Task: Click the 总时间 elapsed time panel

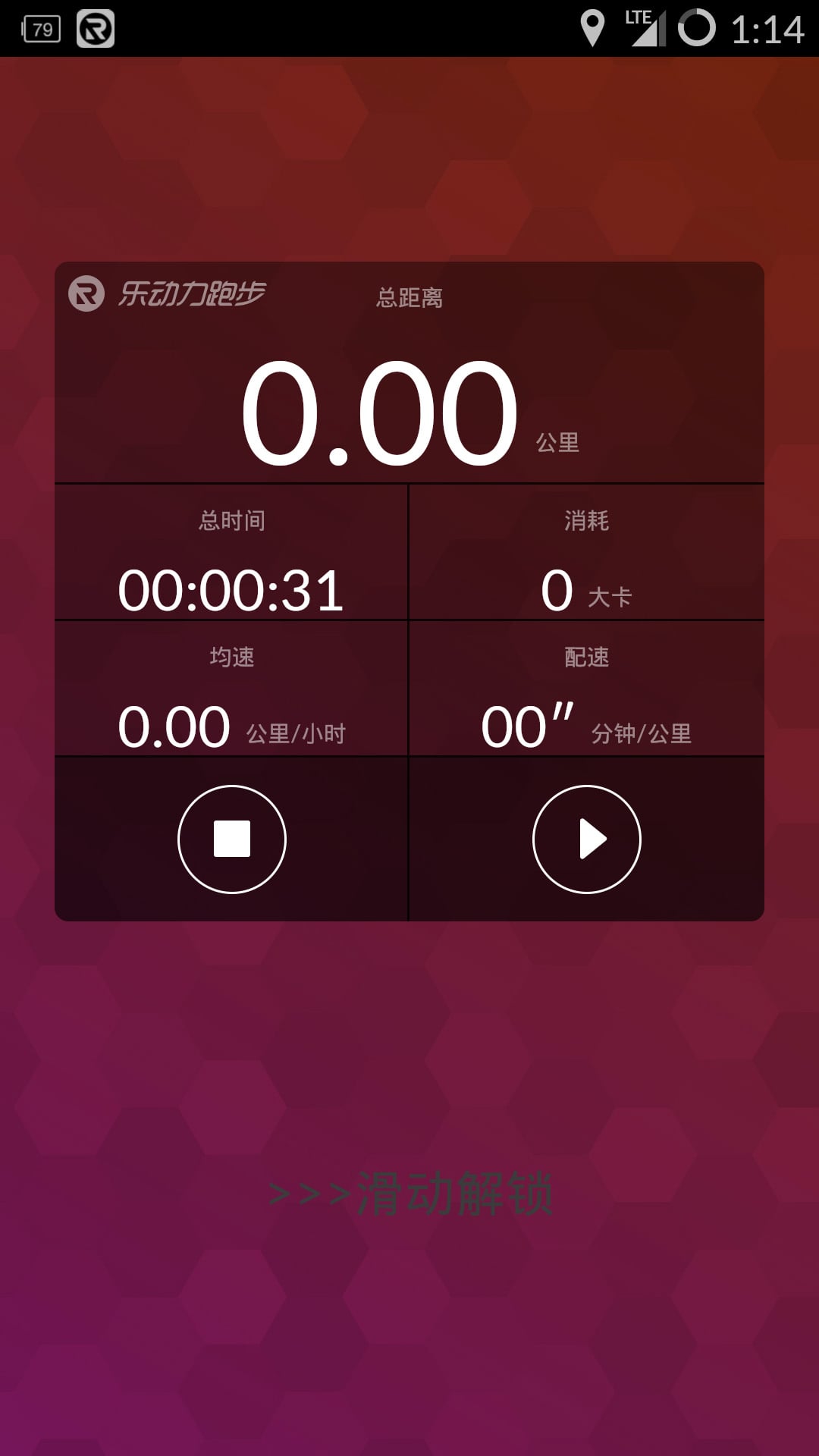Action: 232,522
